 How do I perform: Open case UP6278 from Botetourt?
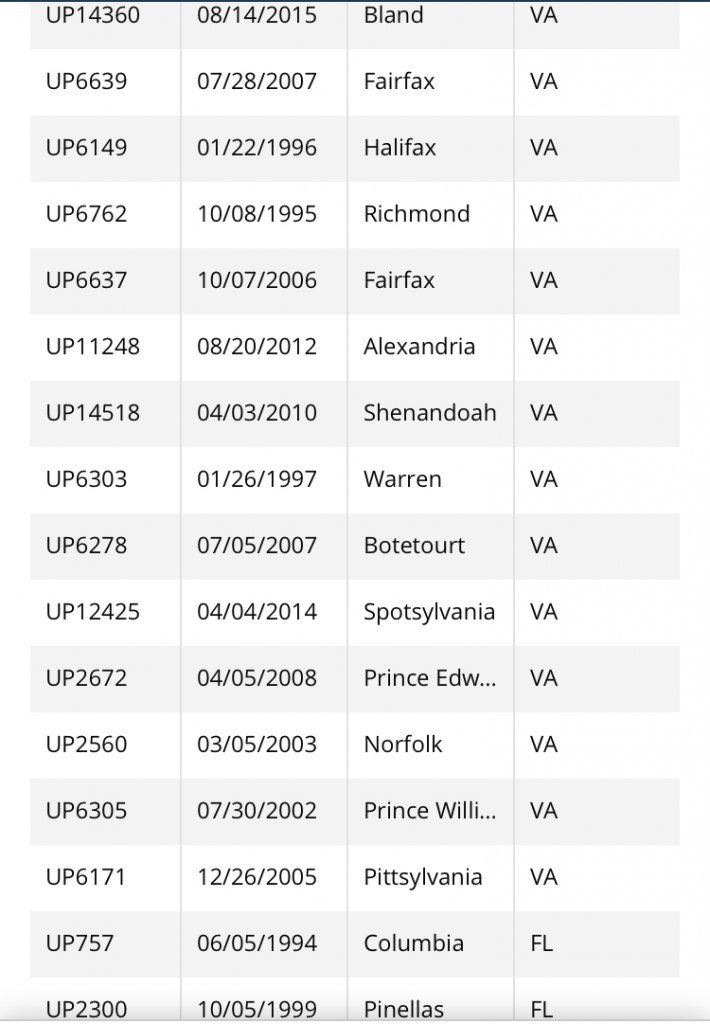pyautogui.click(x=87, y=546)
